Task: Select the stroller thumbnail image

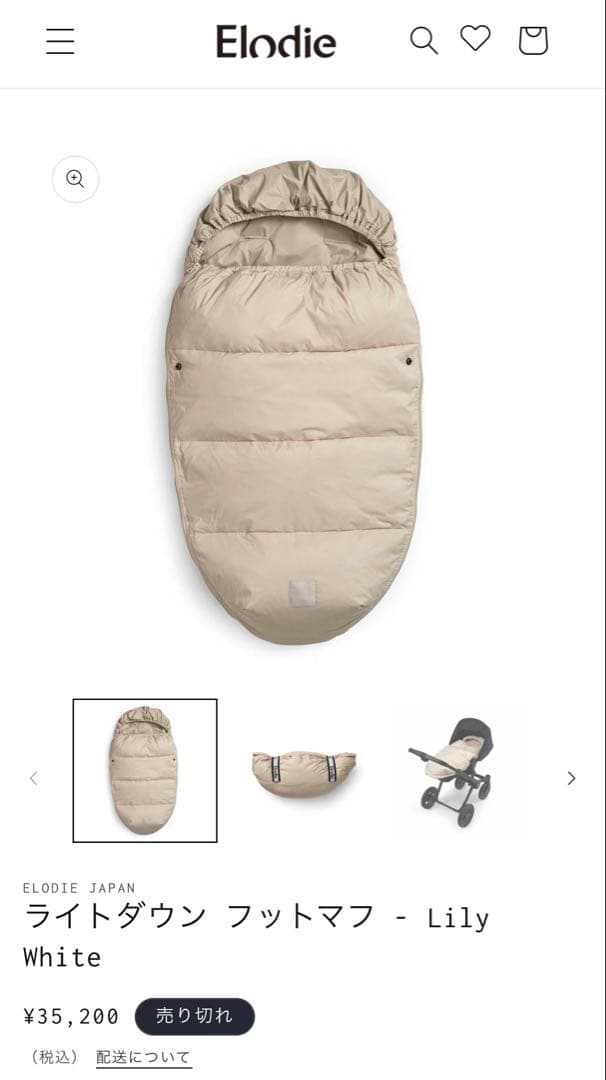Action: tap(457, 770)
